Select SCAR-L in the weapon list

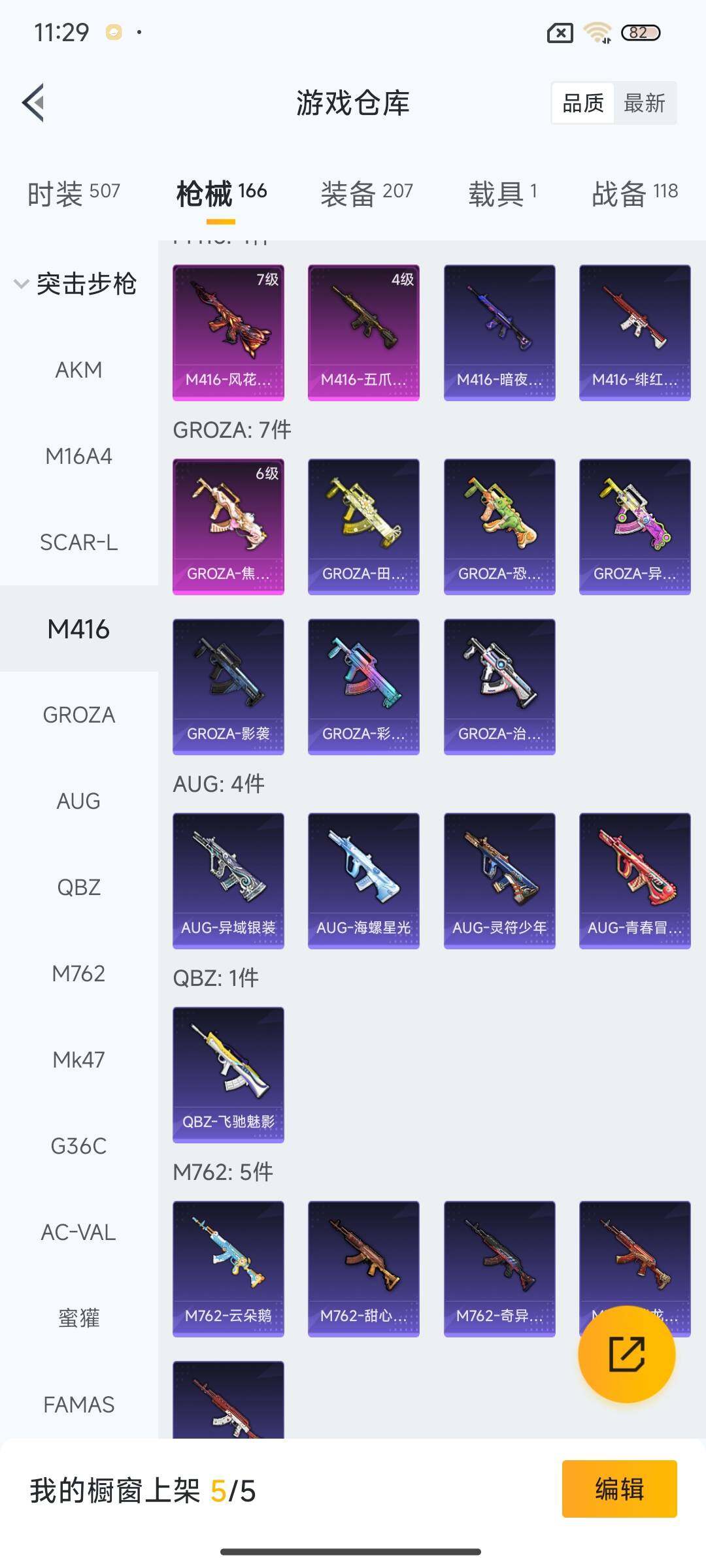pos(78,542)
